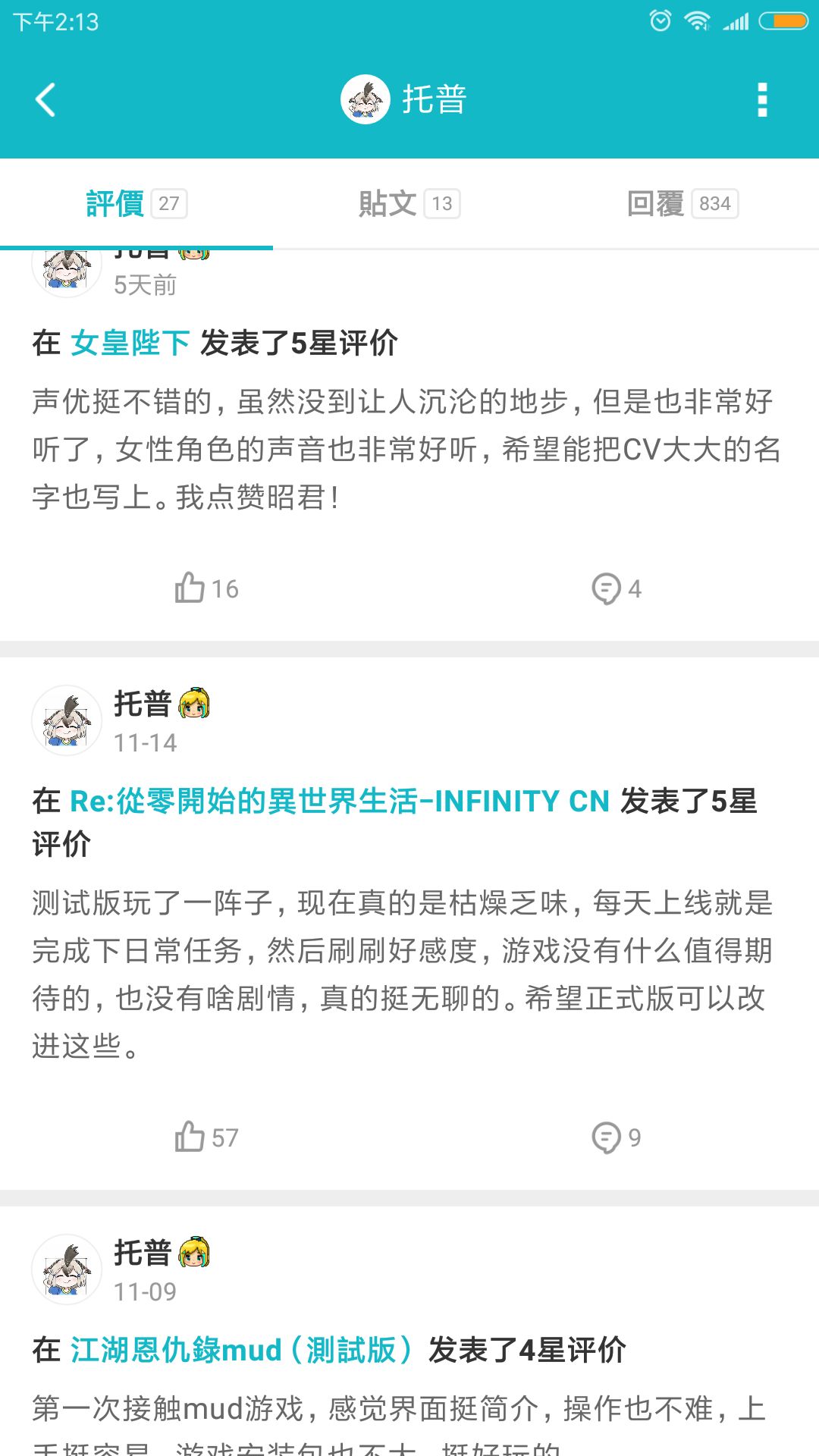This screenshot has height=1456, width=819.
Task: View the 9 comments on Re:從零開始 review
Action: (617, 1137)
